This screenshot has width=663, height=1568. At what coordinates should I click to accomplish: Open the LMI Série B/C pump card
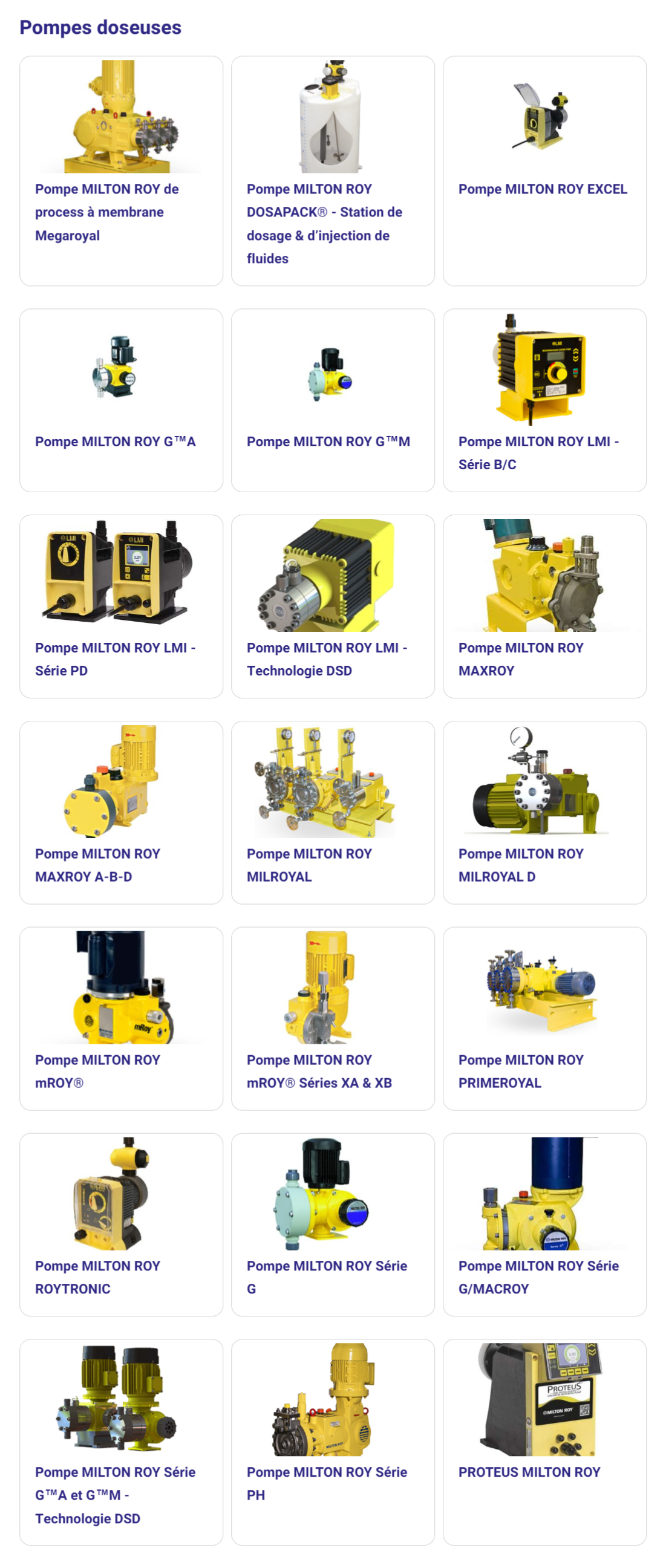(538, 452)
